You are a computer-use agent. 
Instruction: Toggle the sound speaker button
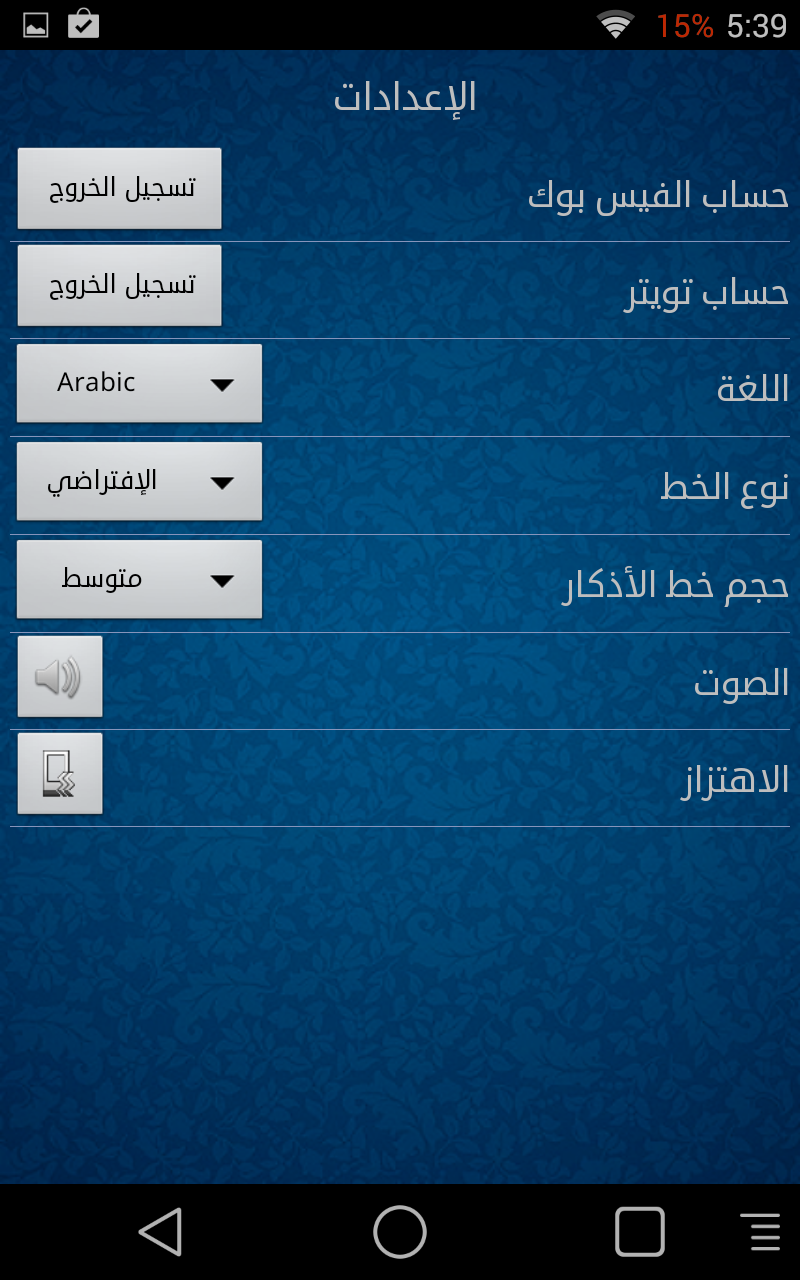[60, 677]
